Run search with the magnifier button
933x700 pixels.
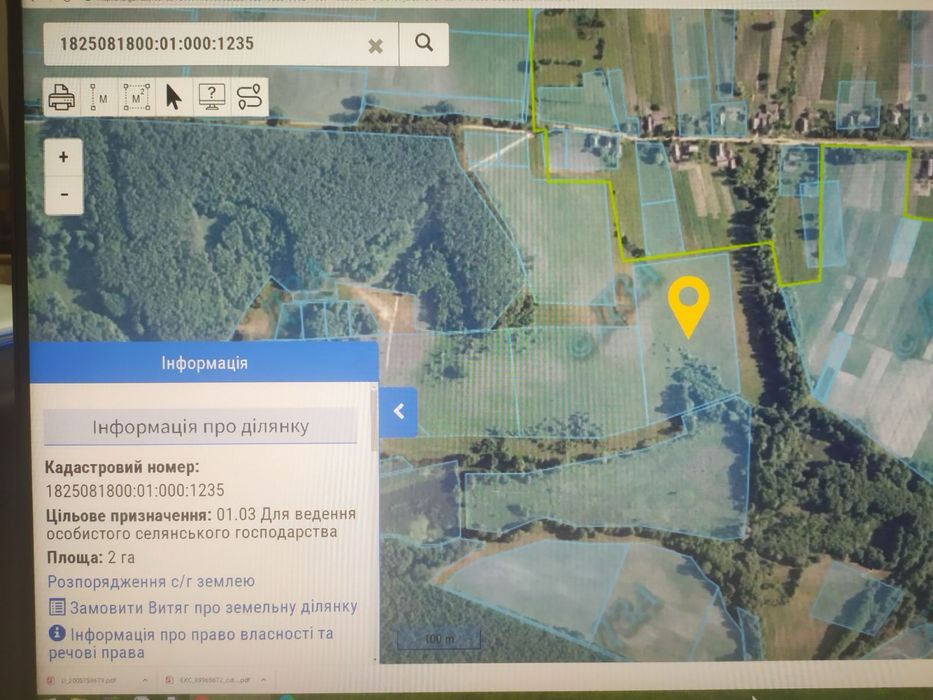tap(424, 43)
